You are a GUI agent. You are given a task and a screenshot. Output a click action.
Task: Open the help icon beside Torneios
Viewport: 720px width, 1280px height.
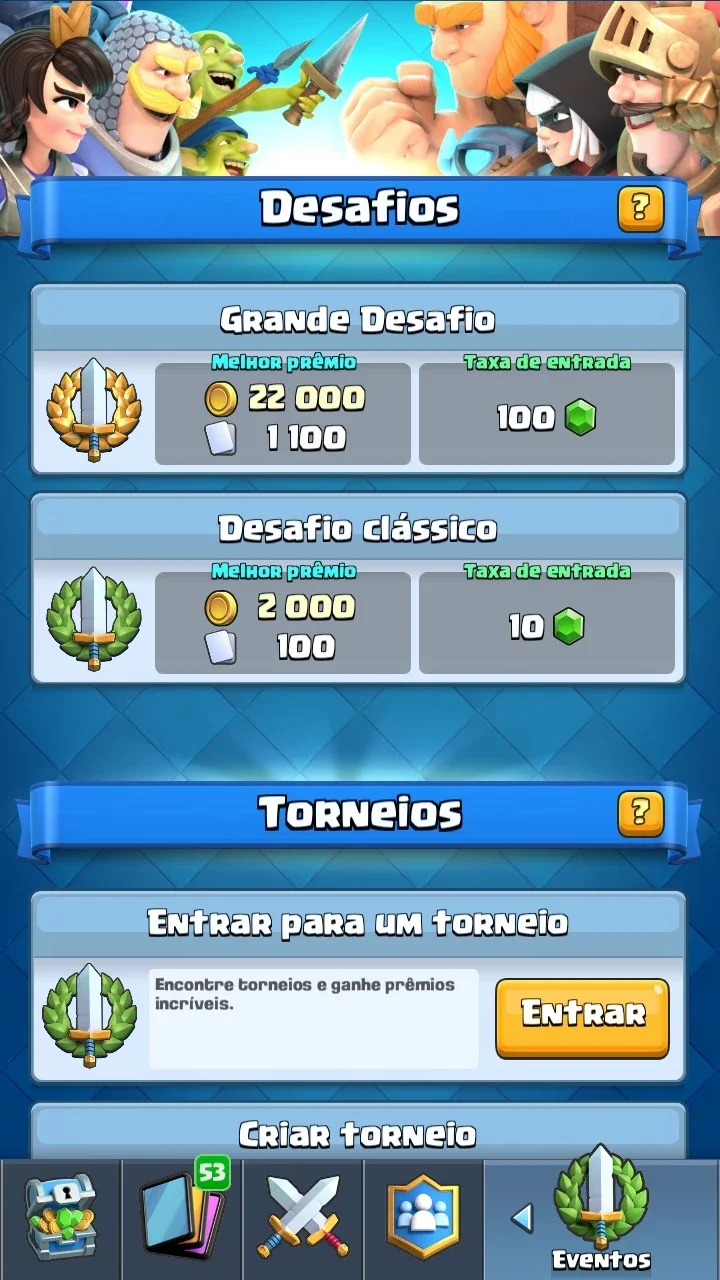[641, 813]
